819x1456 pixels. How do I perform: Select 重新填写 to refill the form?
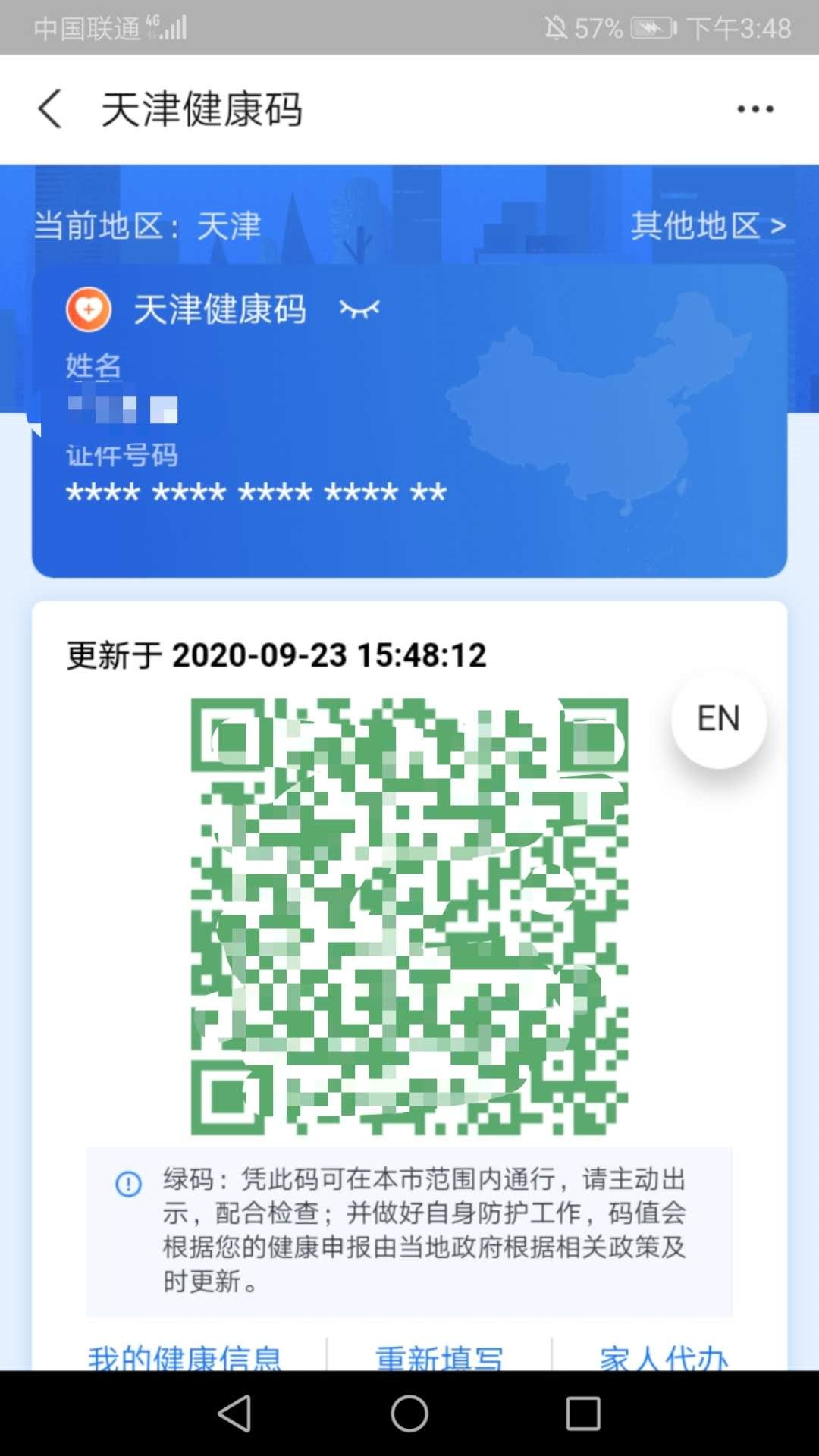coord(439,1356)
